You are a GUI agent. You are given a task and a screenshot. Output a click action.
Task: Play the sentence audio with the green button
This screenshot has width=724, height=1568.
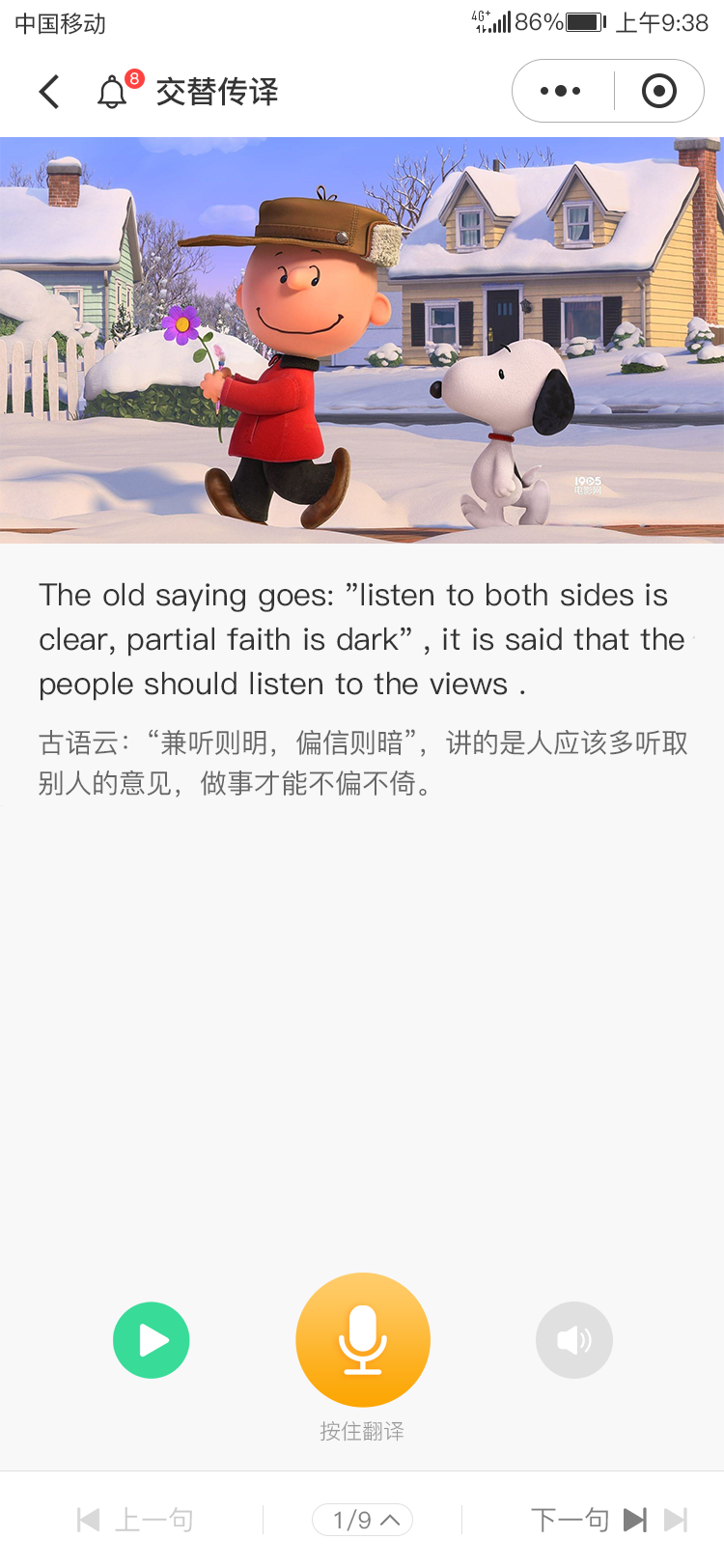[x=152, y=1340]
